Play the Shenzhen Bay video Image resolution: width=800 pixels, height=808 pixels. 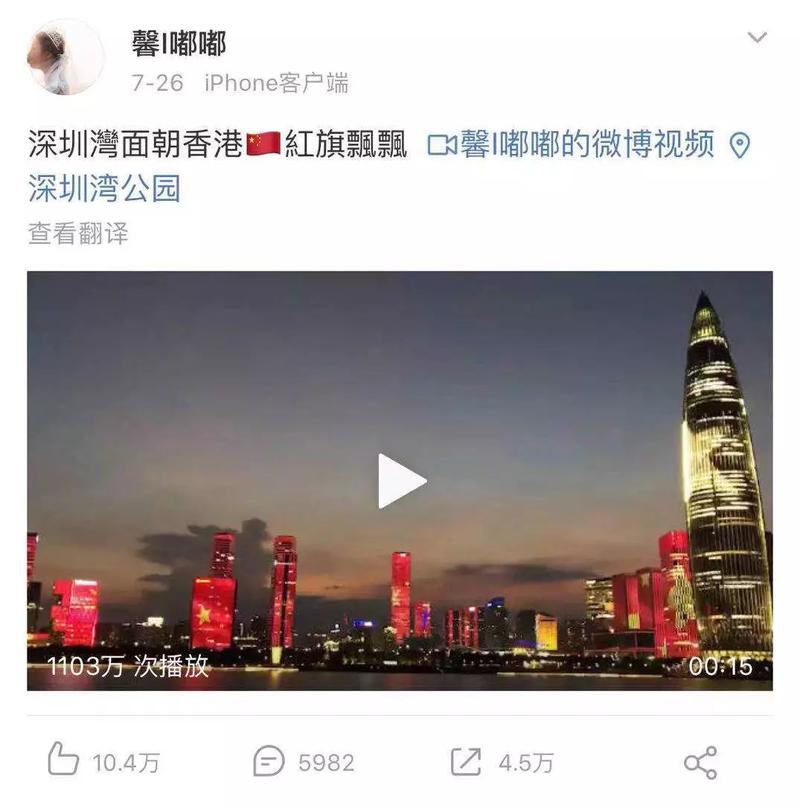point(400,481)
